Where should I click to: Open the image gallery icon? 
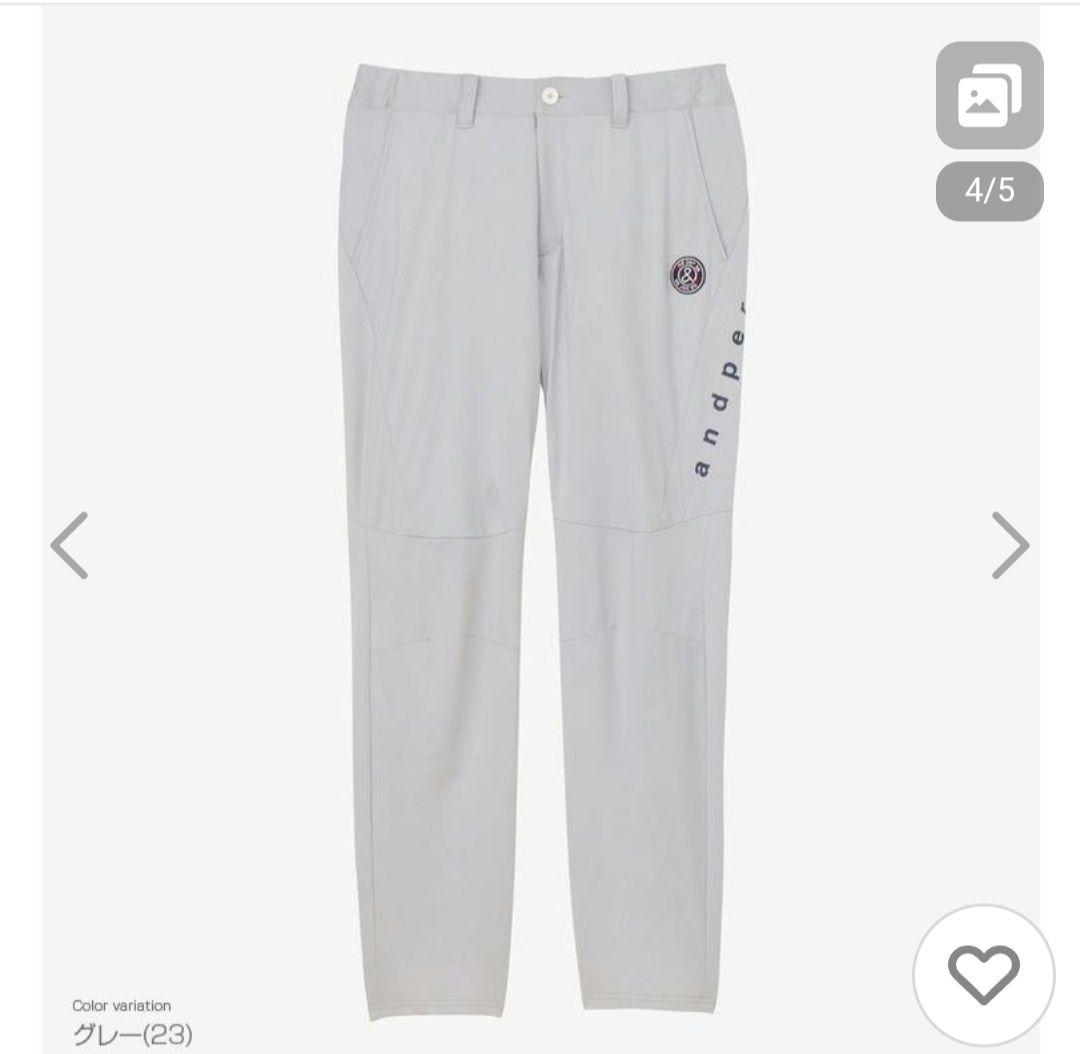pos(989,96)
